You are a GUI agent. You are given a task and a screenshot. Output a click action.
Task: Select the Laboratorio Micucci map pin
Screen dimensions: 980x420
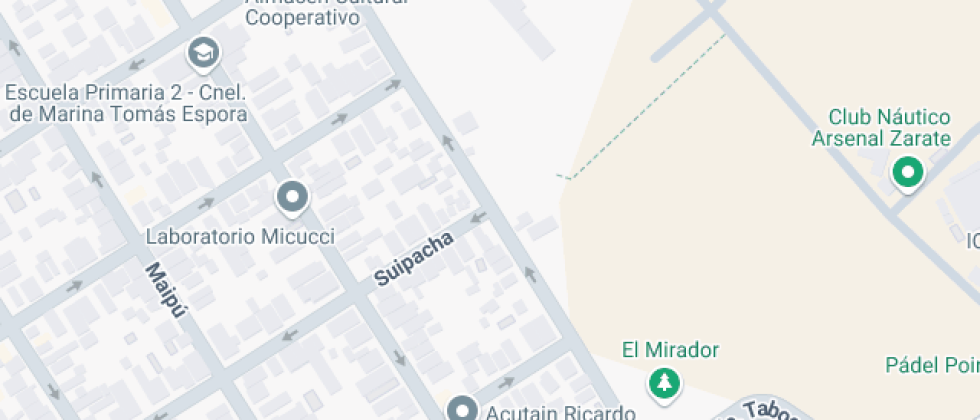click(x=292, y=197)
